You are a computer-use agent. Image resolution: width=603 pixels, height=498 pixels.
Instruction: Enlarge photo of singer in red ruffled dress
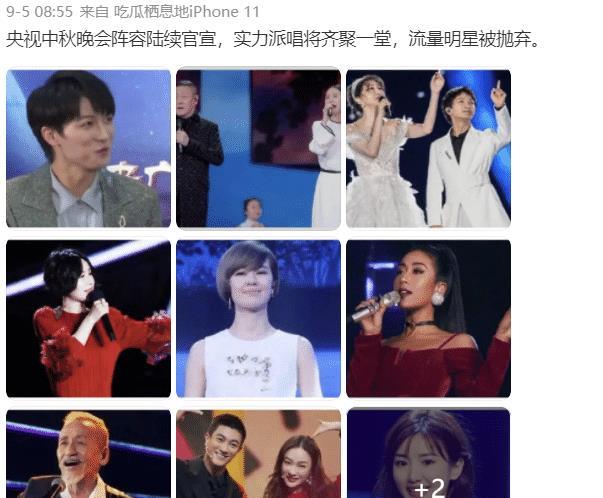(x=88, y=318)
